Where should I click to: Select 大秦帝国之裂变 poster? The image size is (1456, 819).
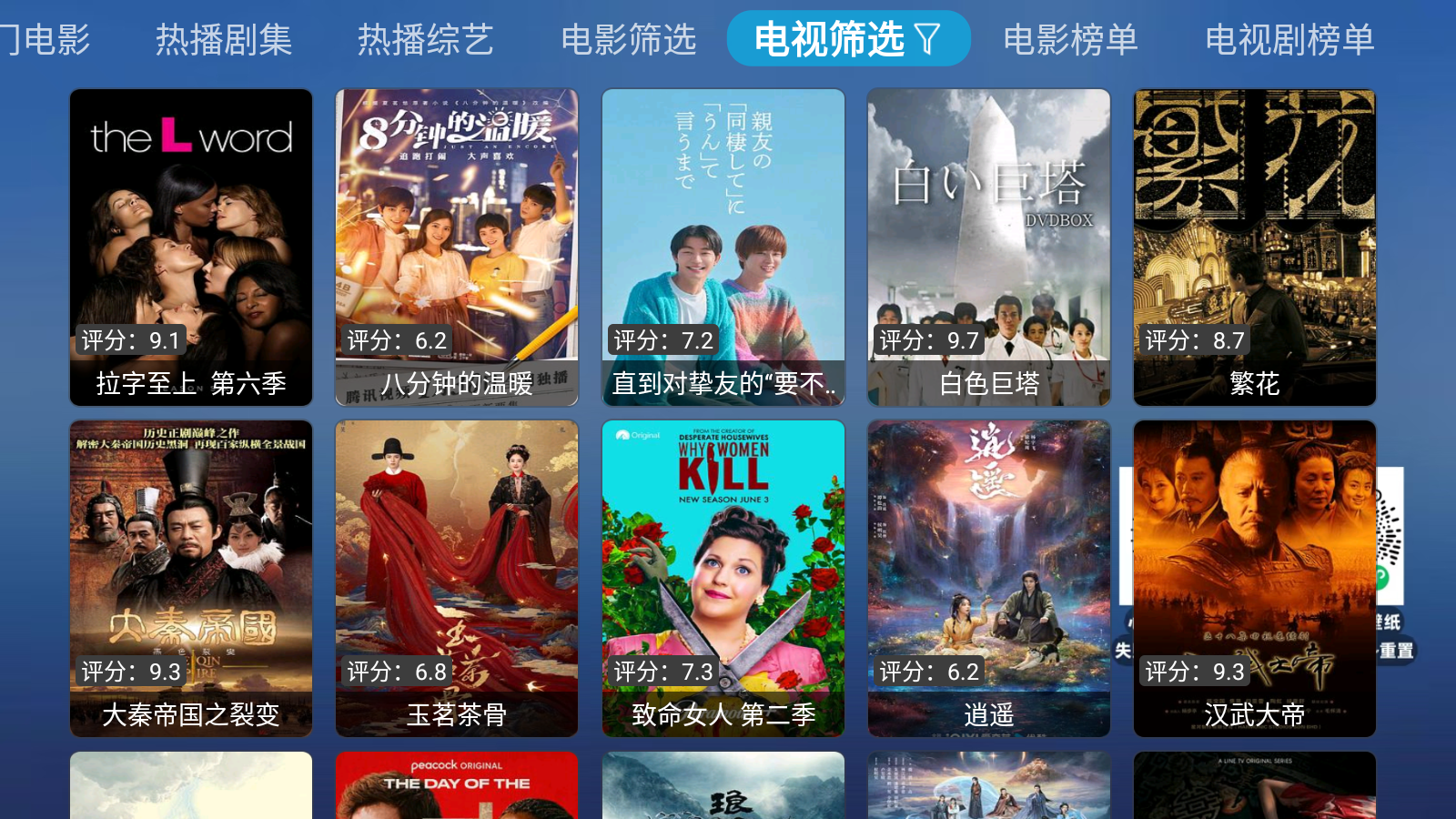click(191, 578)
